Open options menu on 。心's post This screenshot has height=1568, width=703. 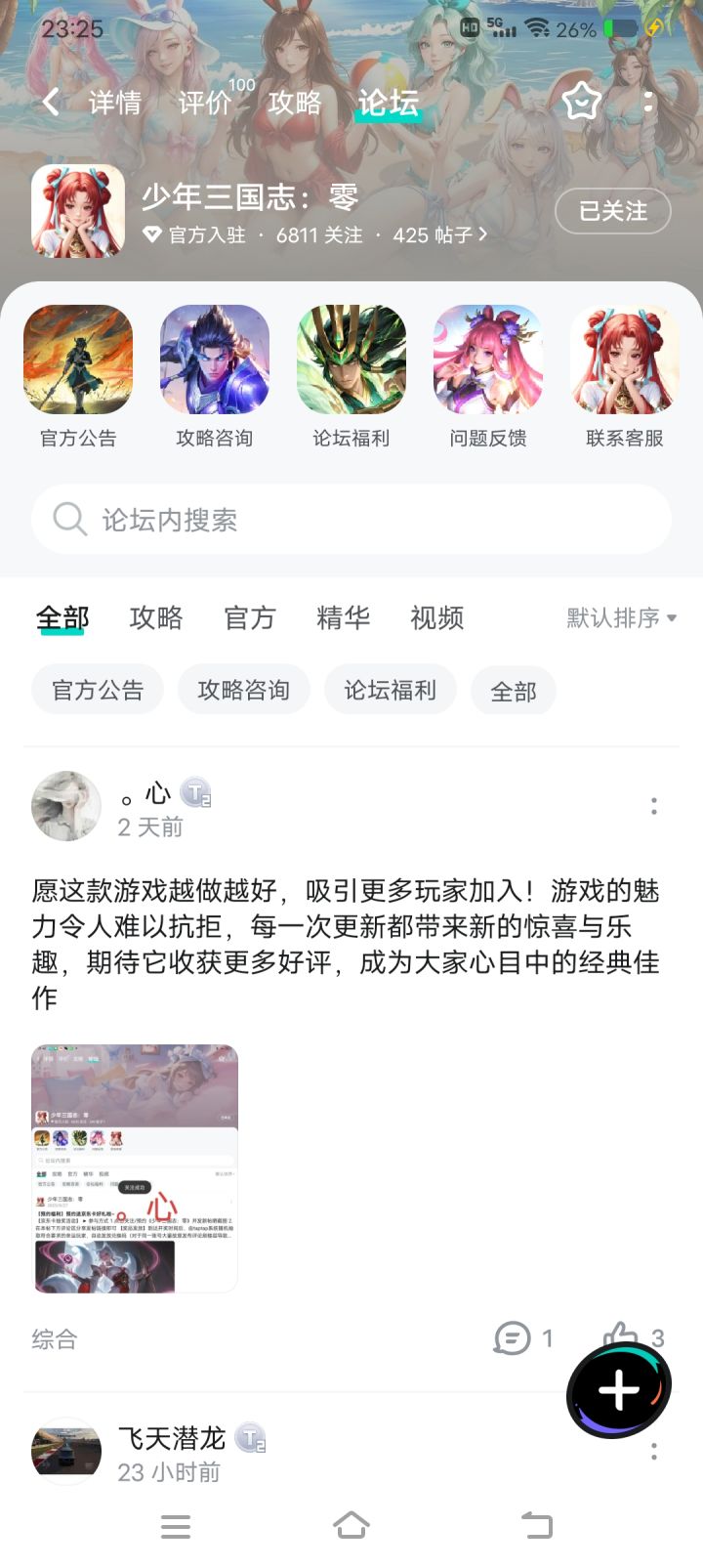pos(653,806)
